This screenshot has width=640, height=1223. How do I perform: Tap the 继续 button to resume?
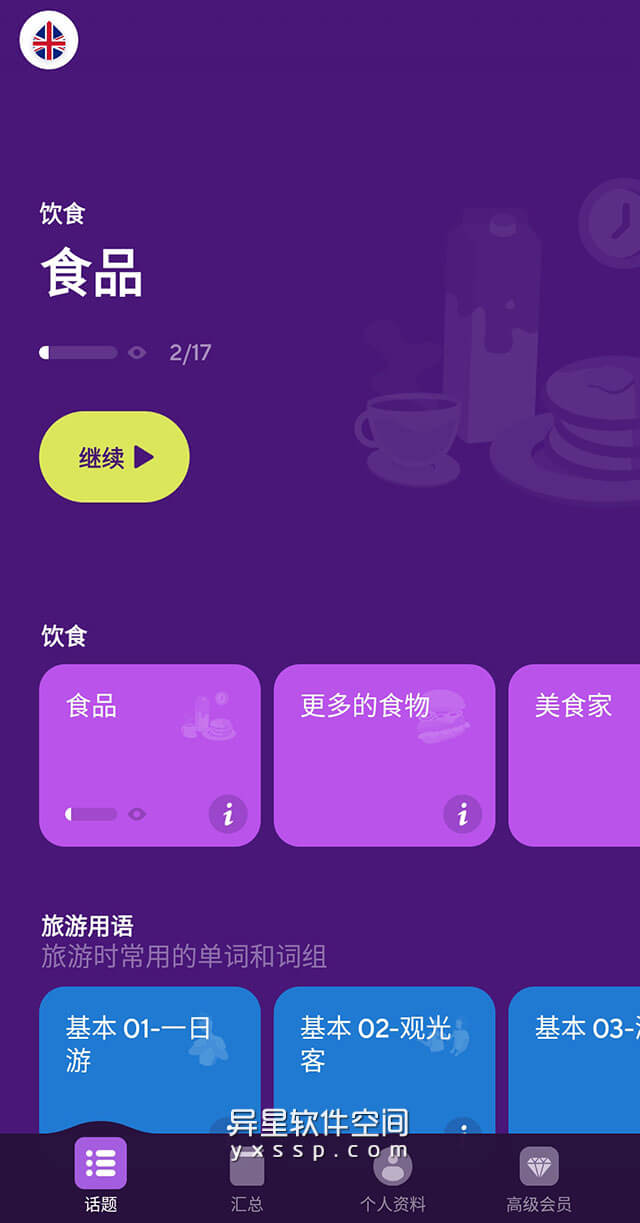pos(114,457)
